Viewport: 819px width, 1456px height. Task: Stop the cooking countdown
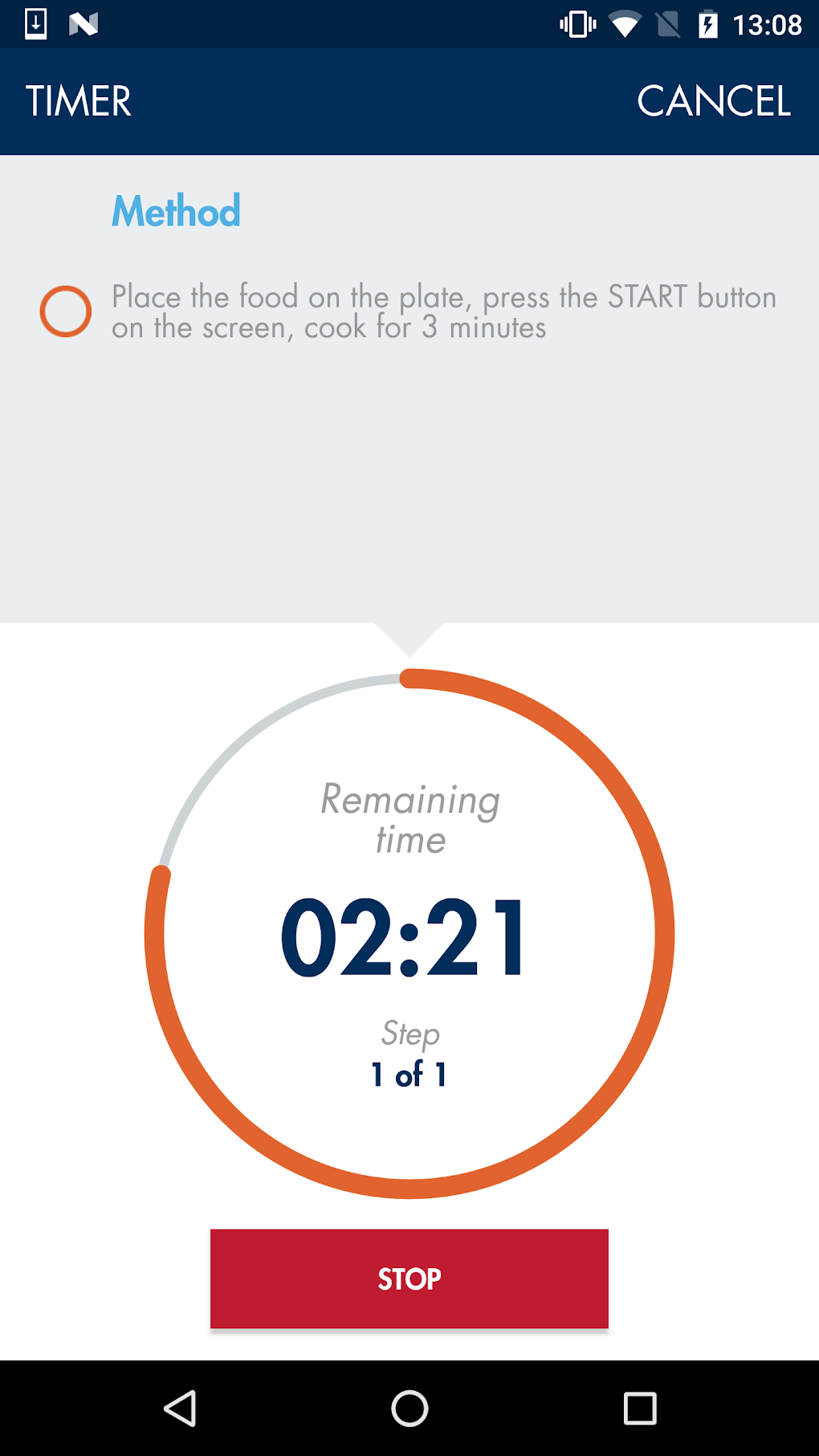click(x=409, y=1278)
